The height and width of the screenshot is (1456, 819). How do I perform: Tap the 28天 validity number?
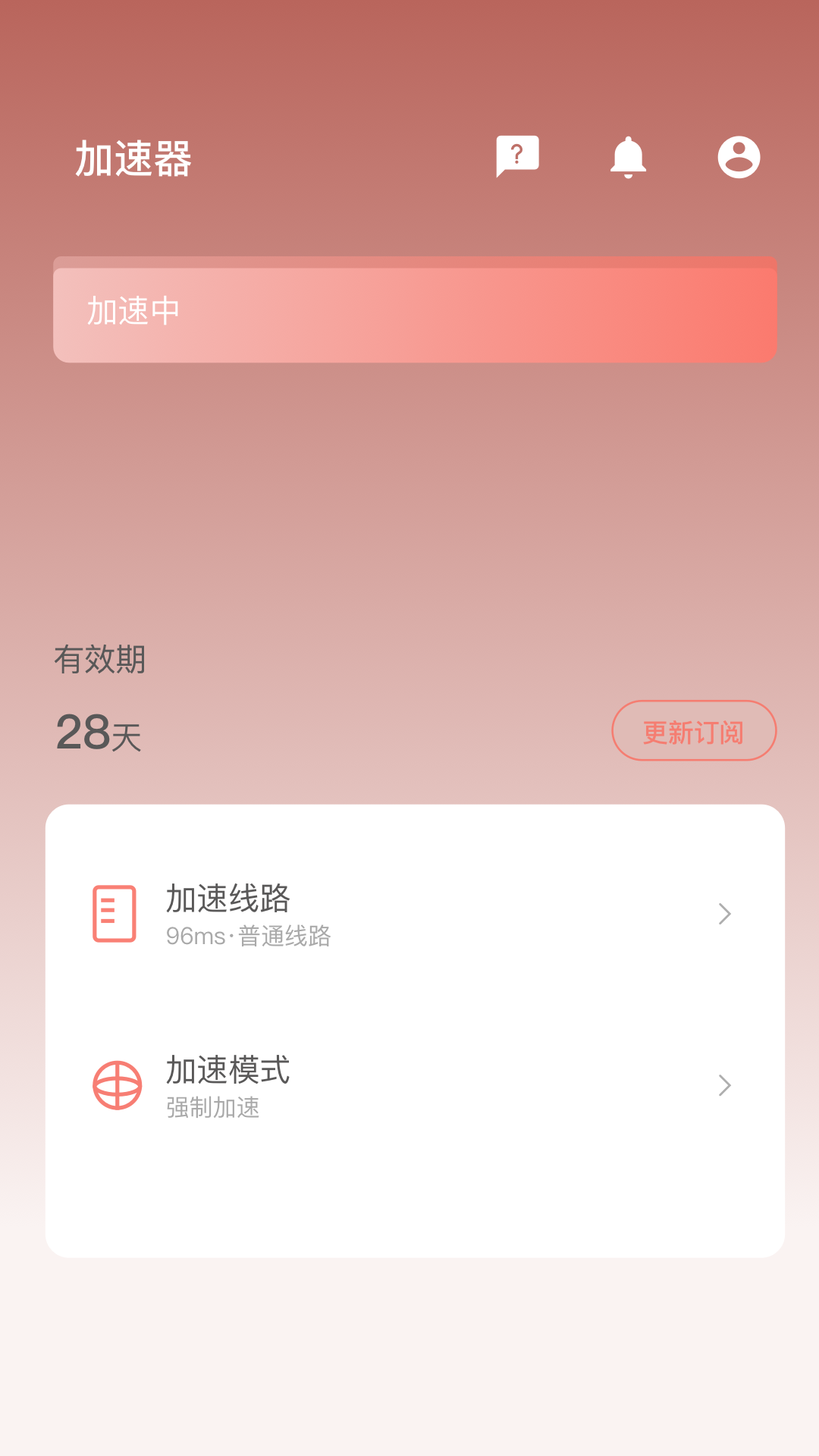pos(99,734)
